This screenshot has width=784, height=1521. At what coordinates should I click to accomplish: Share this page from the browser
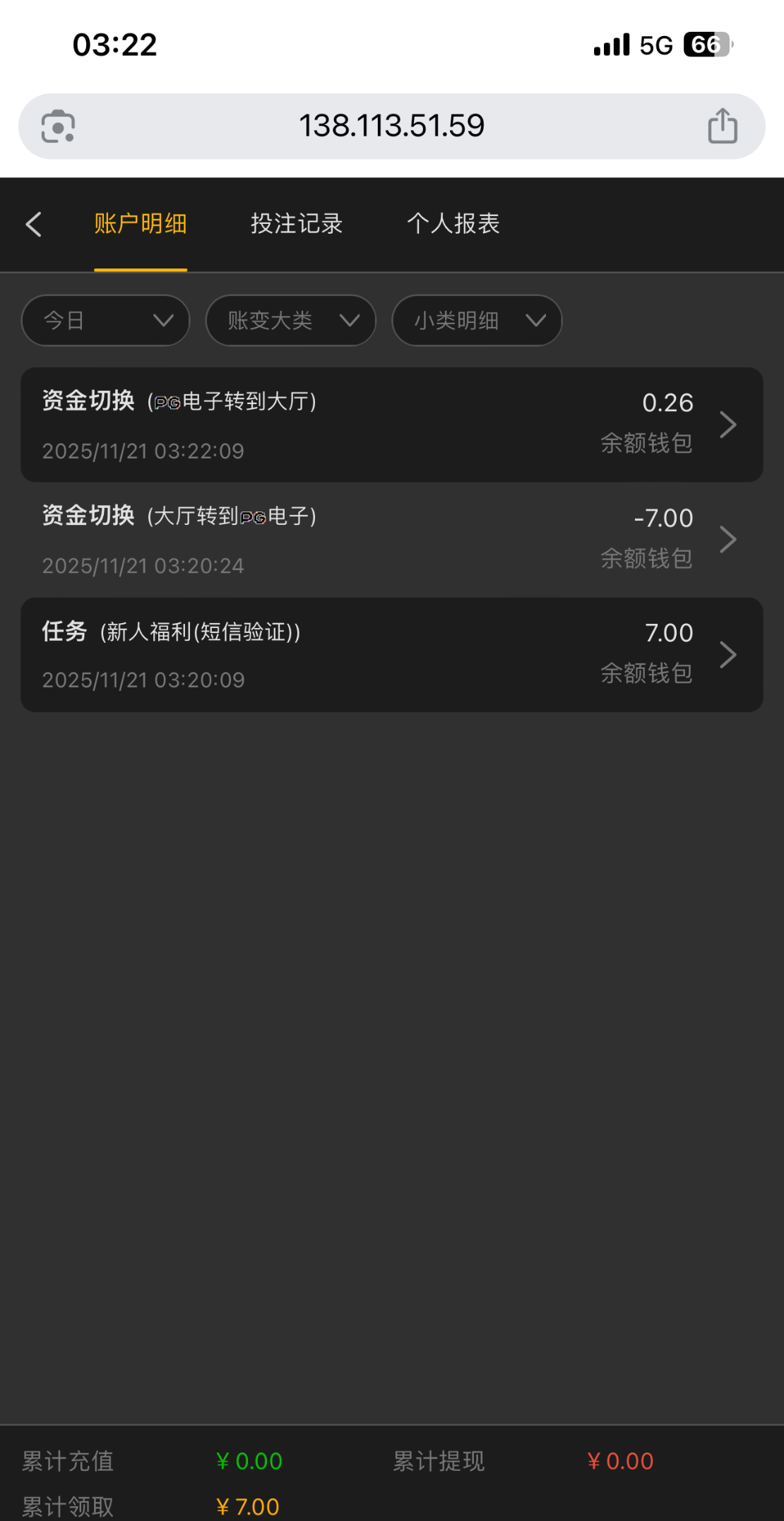(x=723, y=126)
